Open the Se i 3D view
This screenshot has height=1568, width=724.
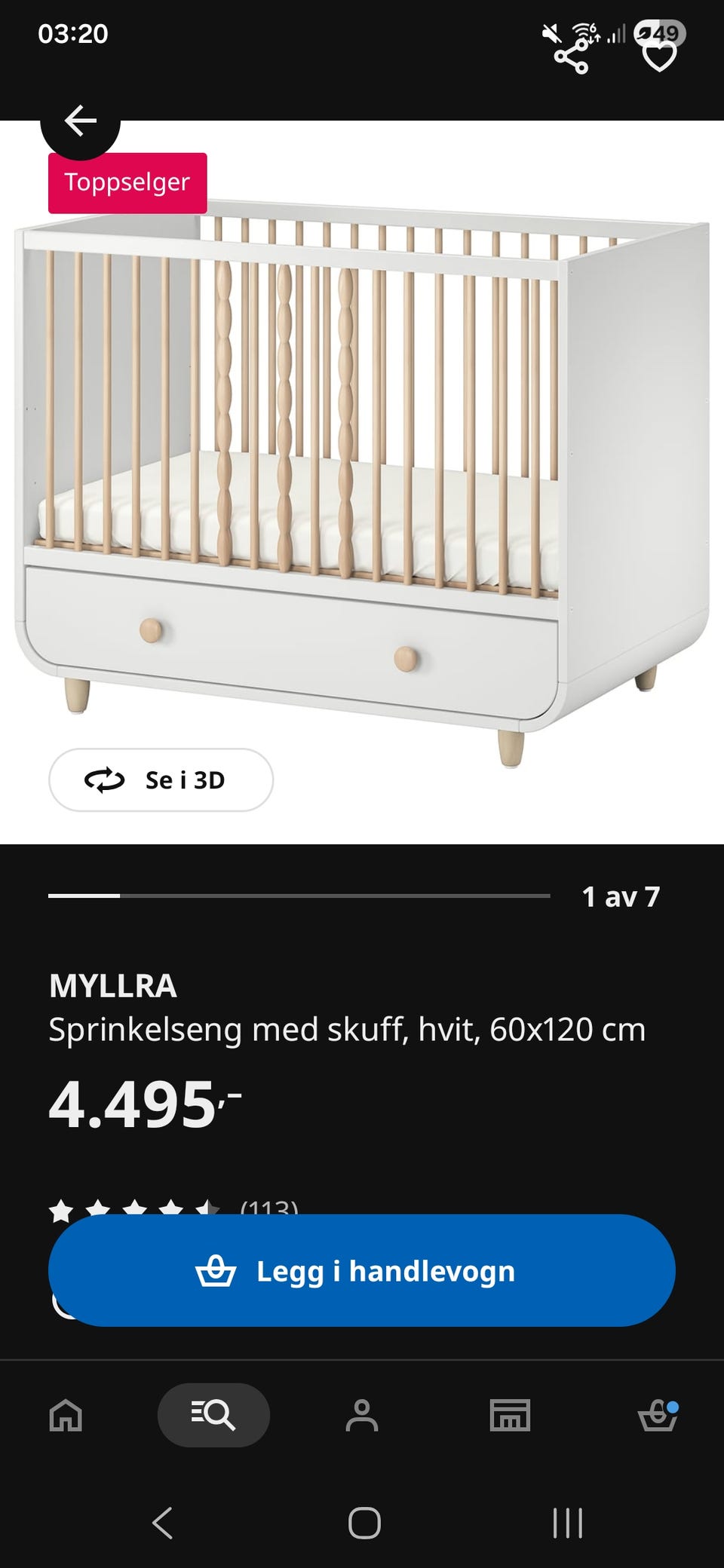pyautogui.click(x=161, y=779)
